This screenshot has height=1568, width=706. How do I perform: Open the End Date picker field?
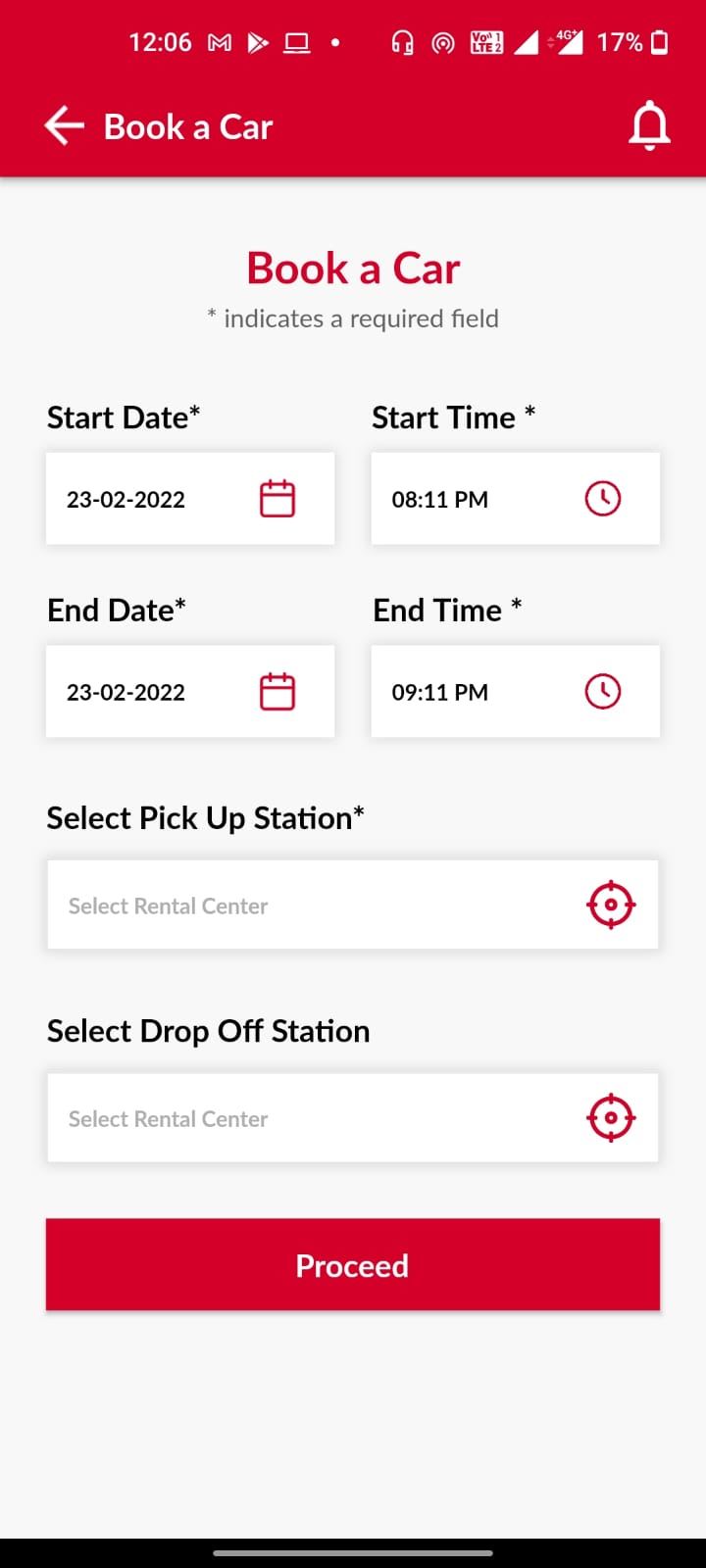pos(190,691)
